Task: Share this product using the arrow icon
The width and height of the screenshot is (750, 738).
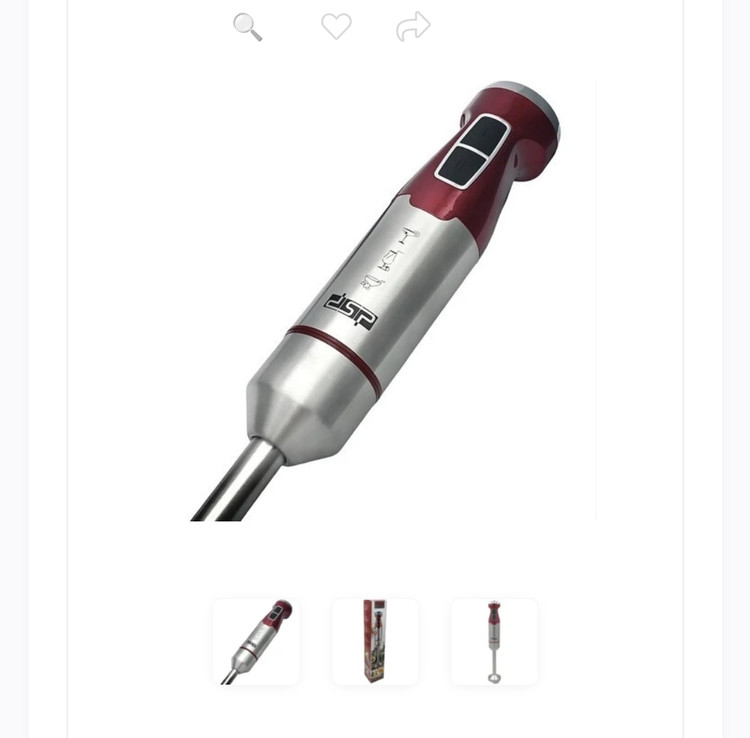Action: coord(413,26)
